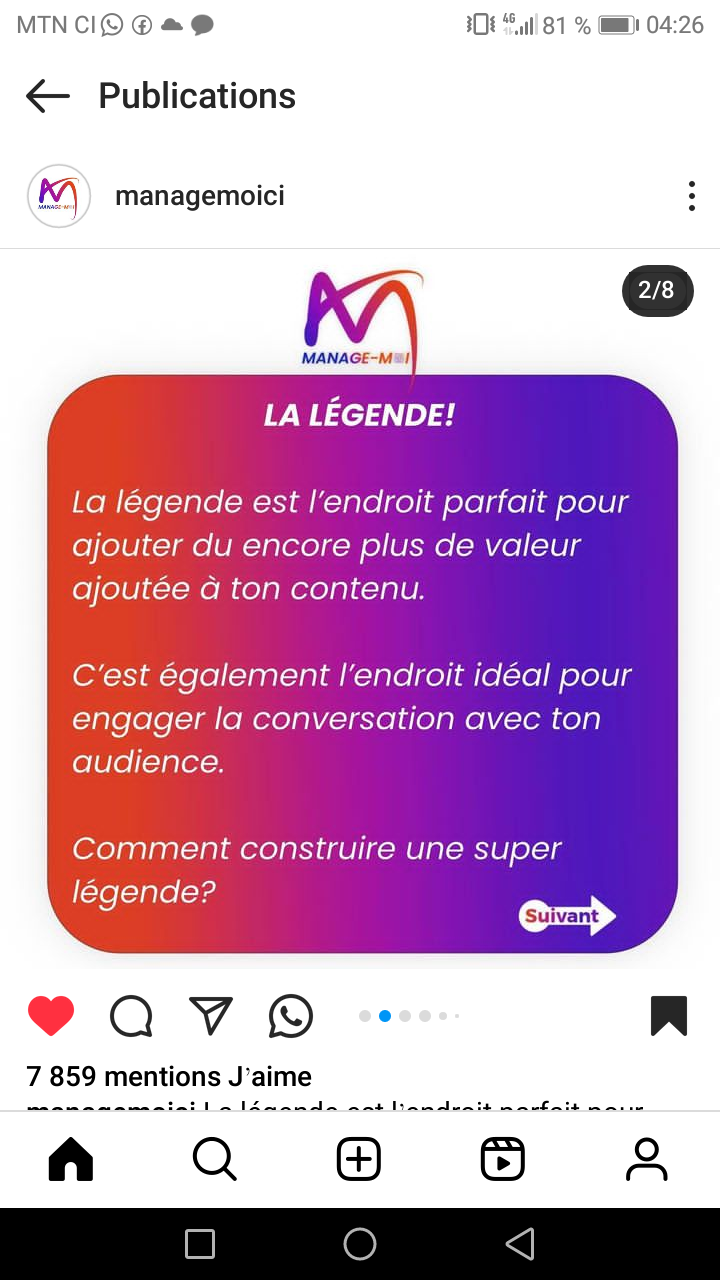Open the post overflow menu
This screenshot has height=1280, width=720.
(x=691, y=196)
